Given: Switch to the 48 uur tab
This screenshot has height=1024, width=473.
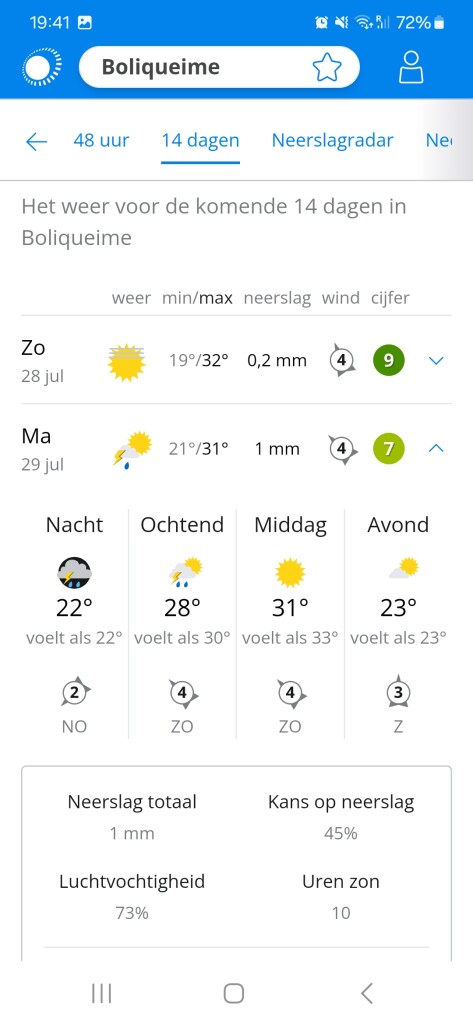Looking at the screenshot, I should (101, 140).
